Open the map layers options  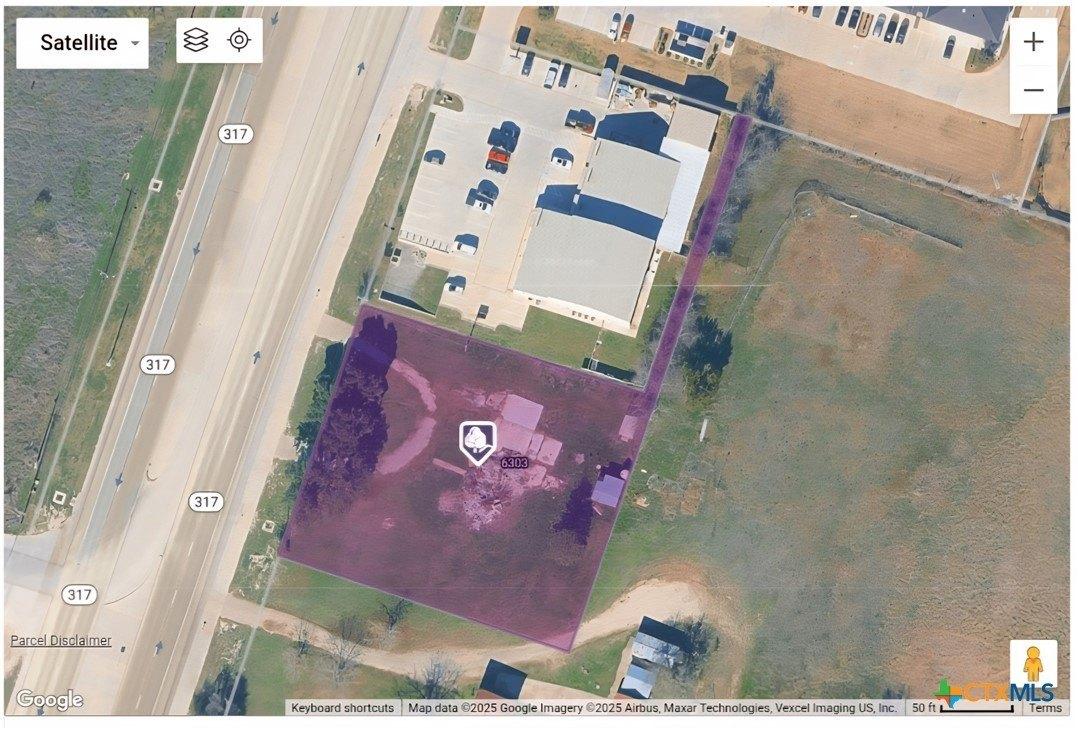pos(197,40)
